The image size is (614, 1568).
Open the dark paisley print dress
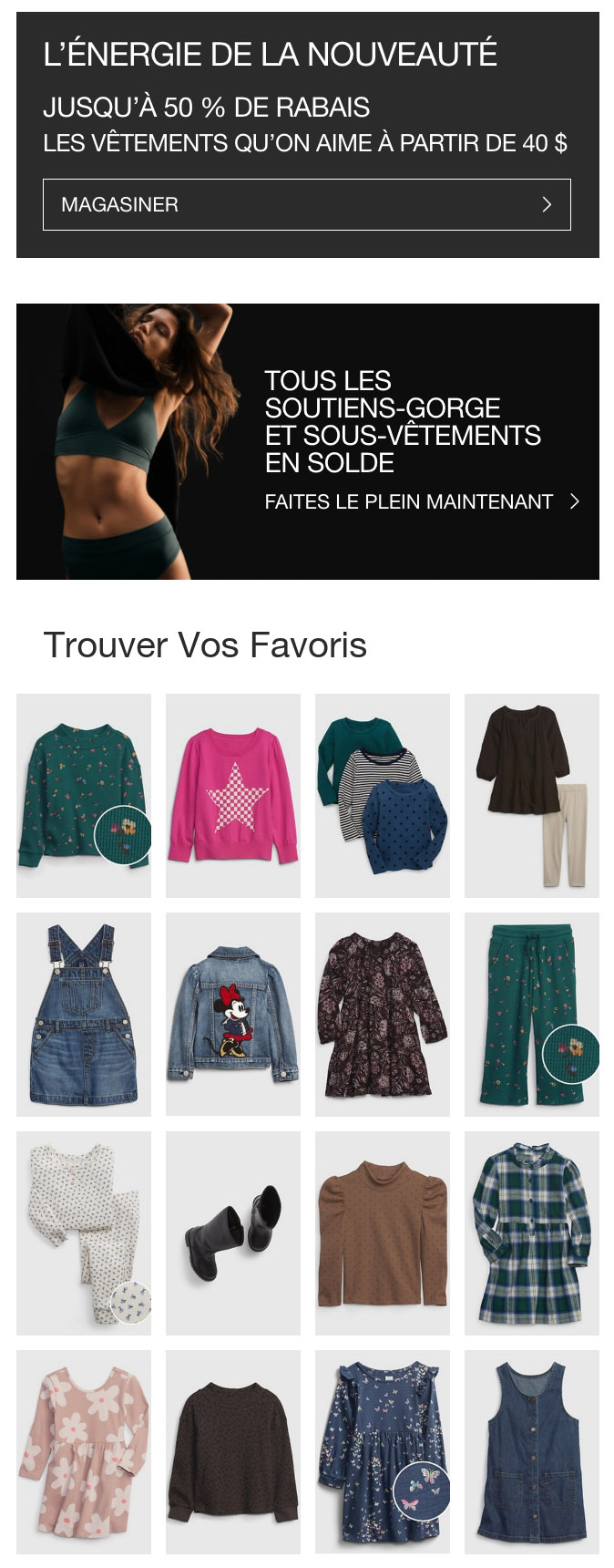(383, 1015)
